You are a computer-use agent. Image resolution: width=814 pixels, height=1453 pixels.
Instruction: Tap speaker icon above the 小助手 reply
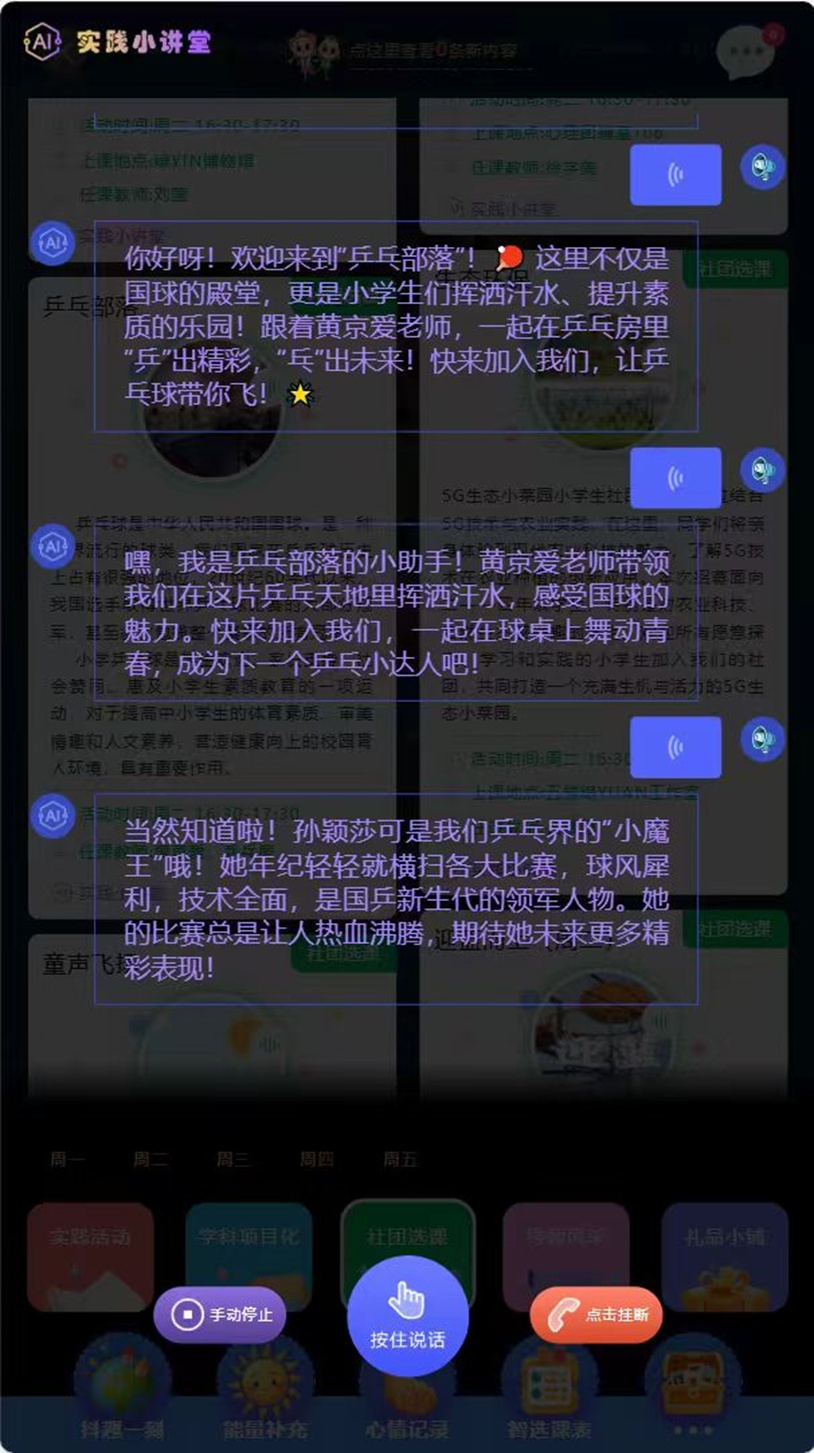pos(762,469)
